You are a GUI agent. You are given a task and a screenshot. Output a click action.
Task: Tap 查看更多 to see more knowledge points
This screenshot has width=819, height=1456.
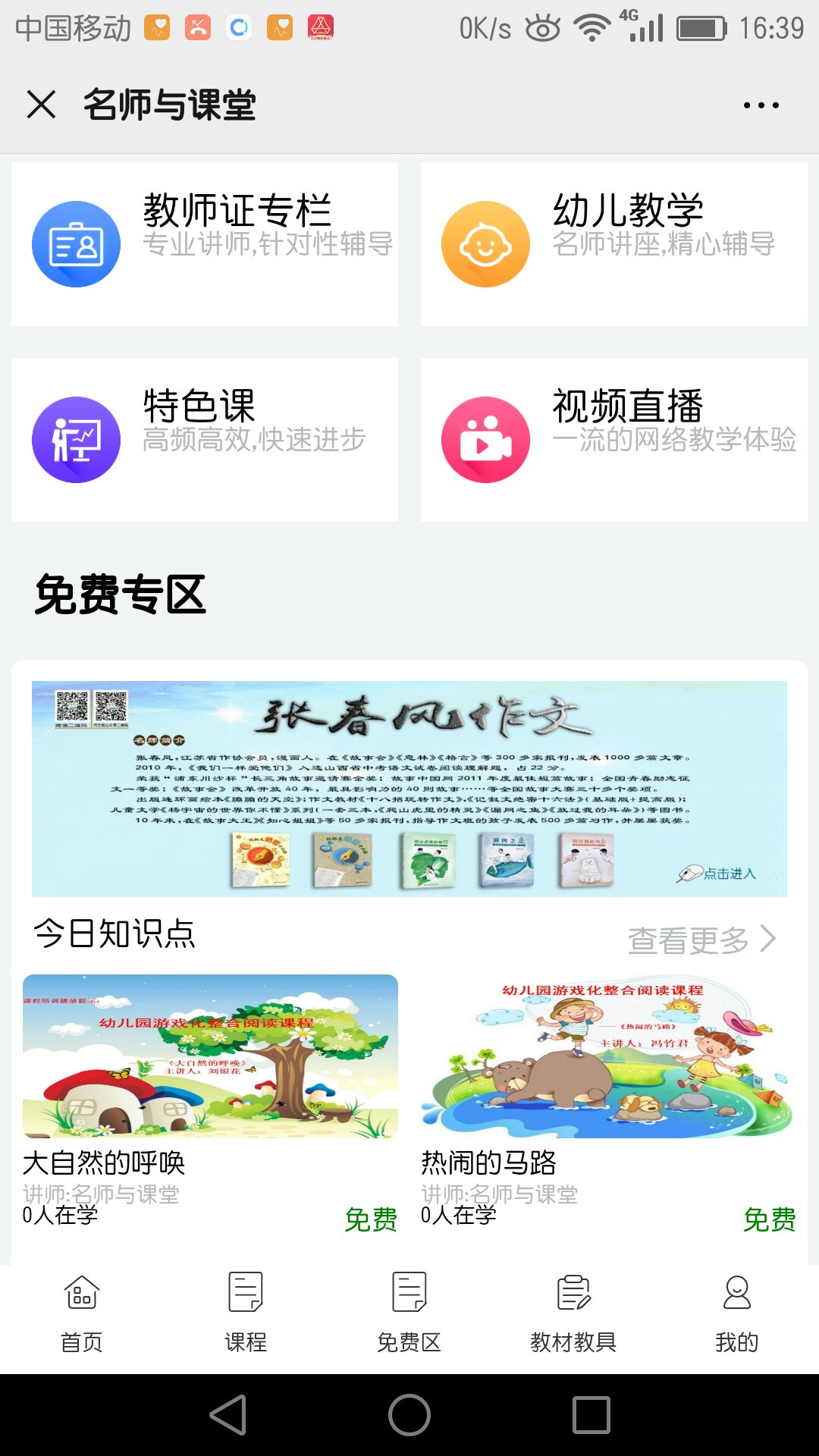(x=701, y=940)
